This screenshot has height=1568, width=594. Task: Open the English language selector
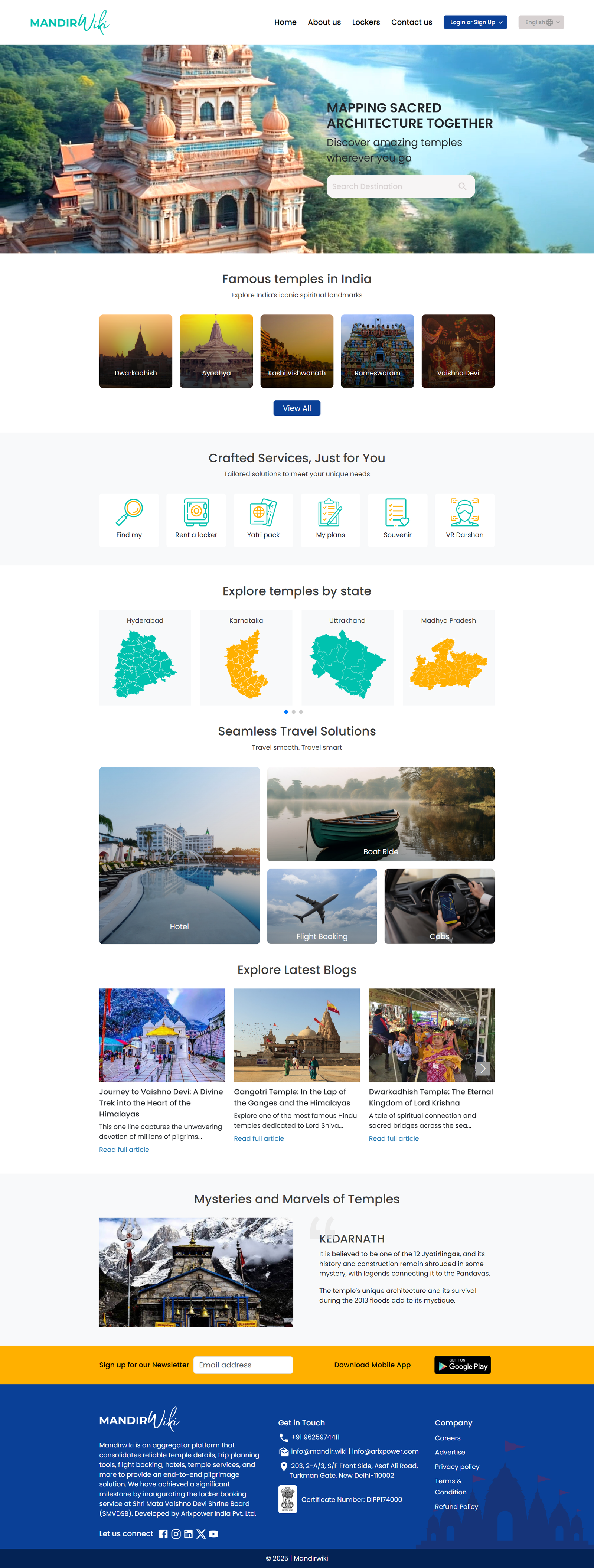541,23
